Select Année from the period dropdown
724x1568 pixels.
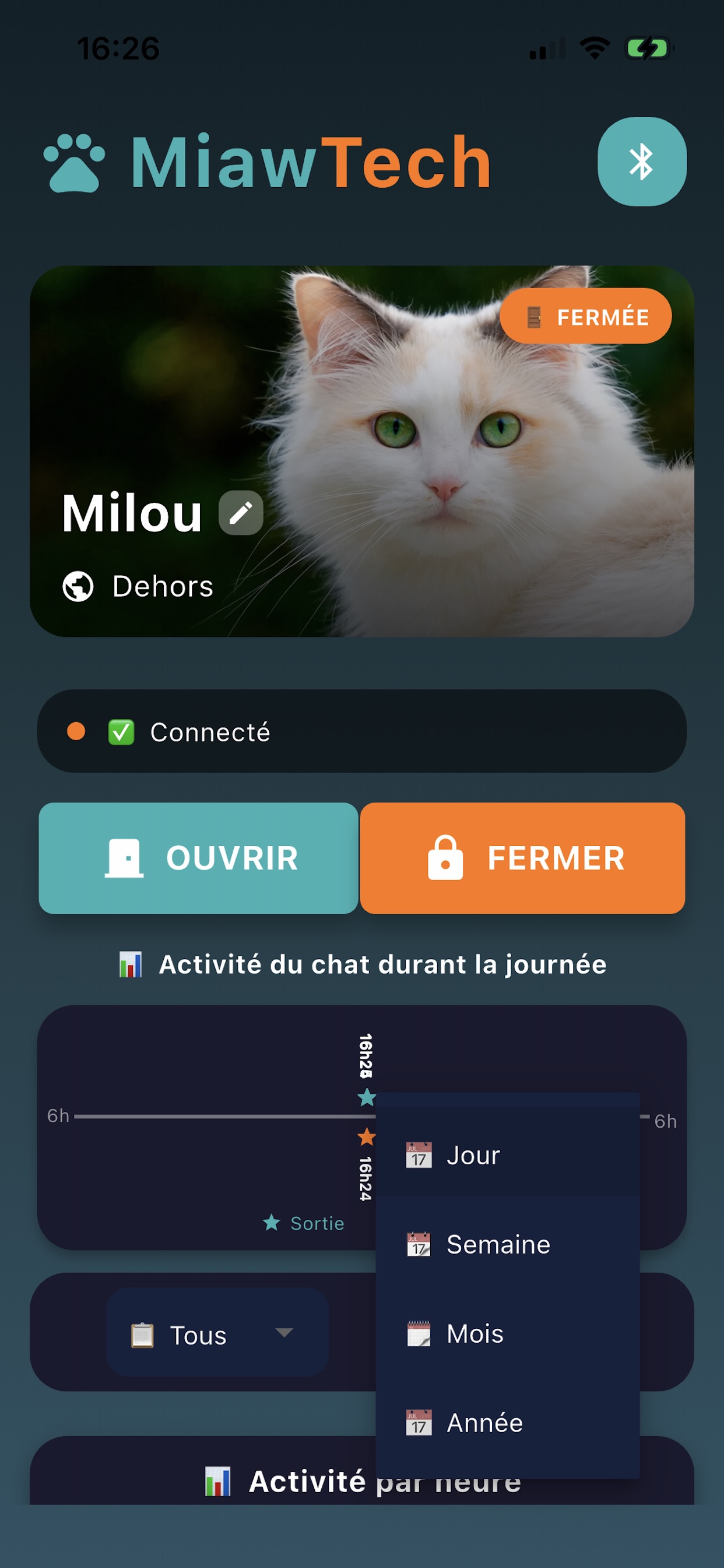coord(484,1423)
